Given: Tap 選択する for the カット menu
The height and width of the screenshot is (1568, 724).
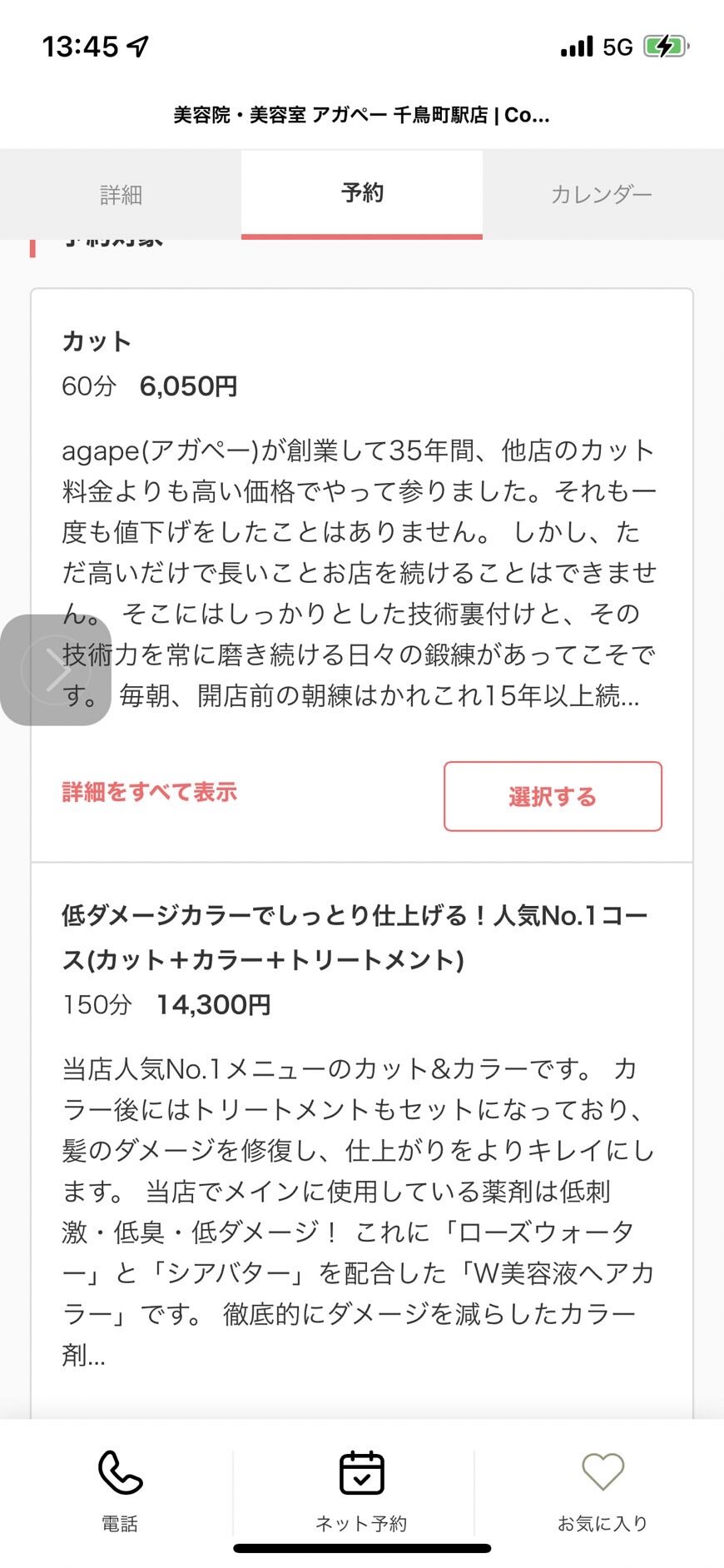Looking at the screenshot, I should (553, 796).
